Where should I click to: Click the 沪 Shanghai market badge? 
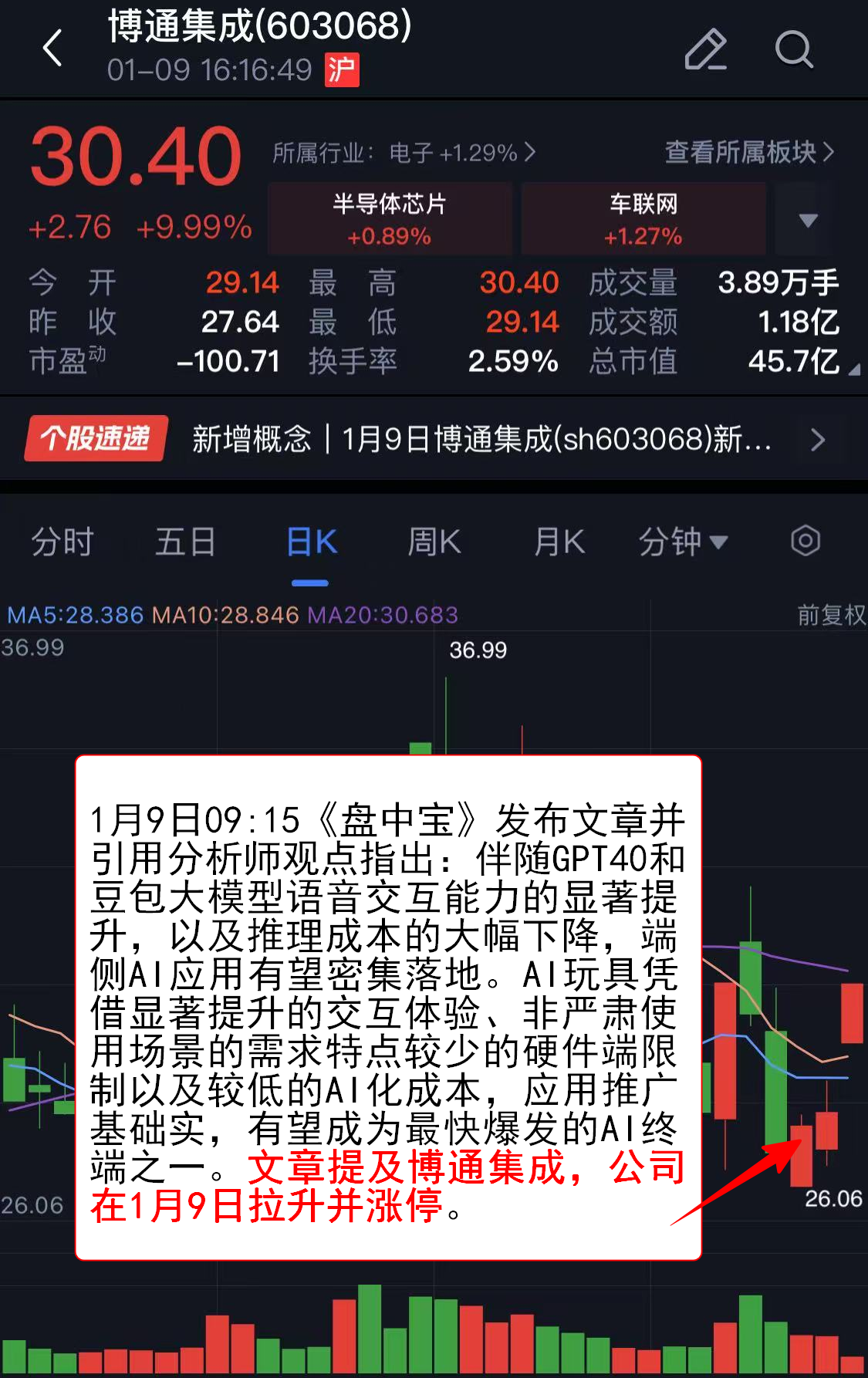pos(343,69)
